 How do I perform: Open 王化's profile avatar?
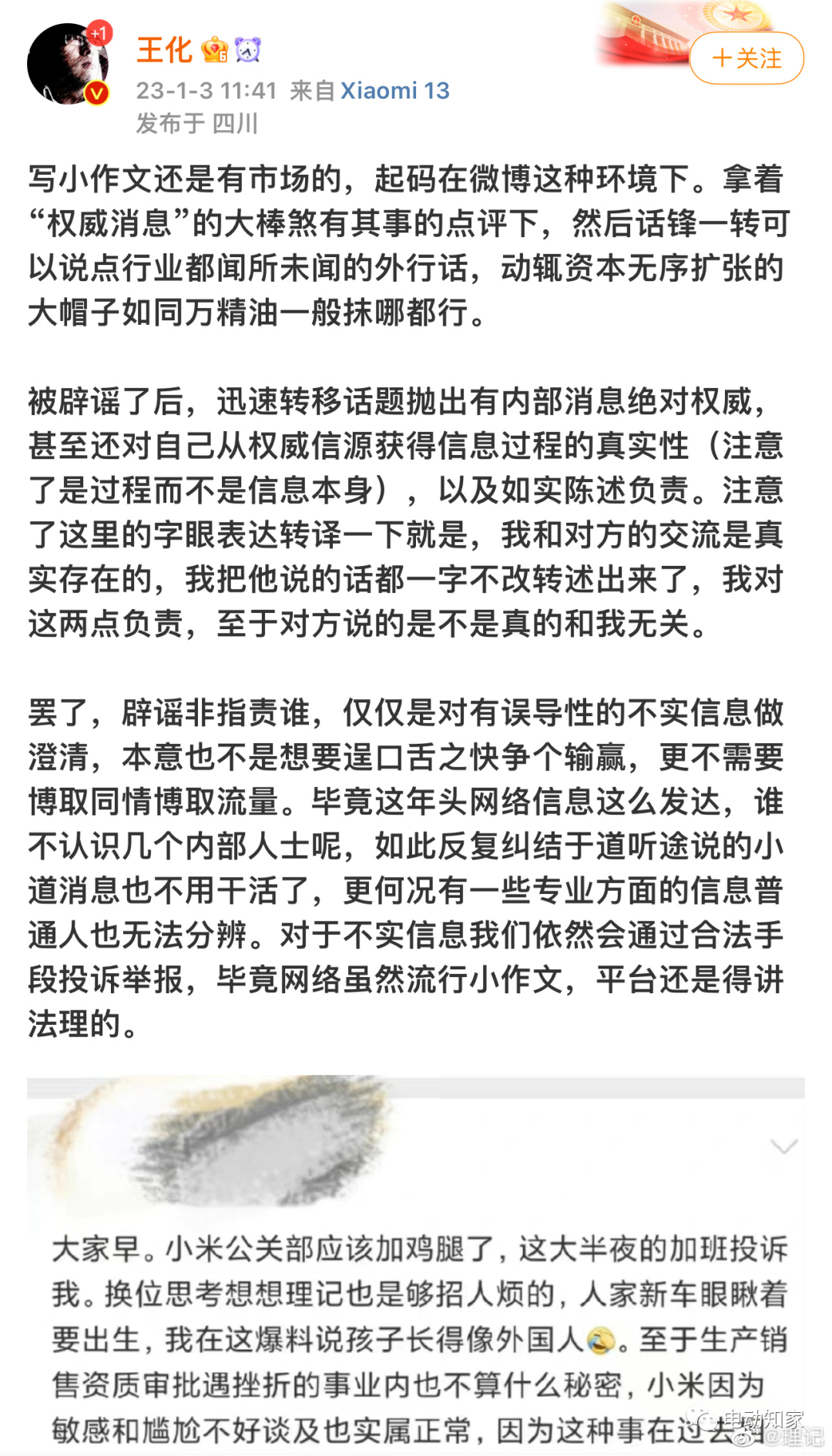68,63
